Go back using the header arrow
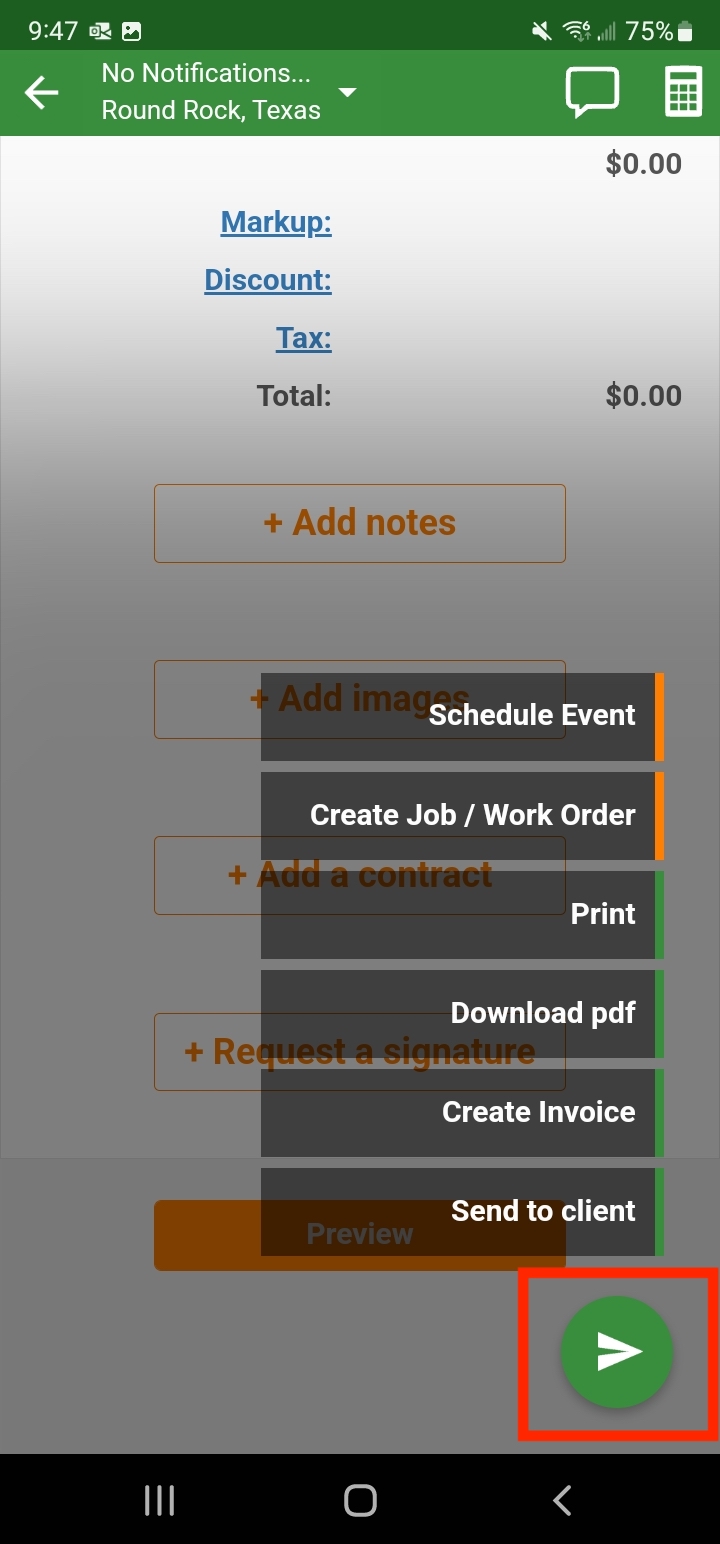This screenshot has width=720, height=1544. tap(42, 93)
